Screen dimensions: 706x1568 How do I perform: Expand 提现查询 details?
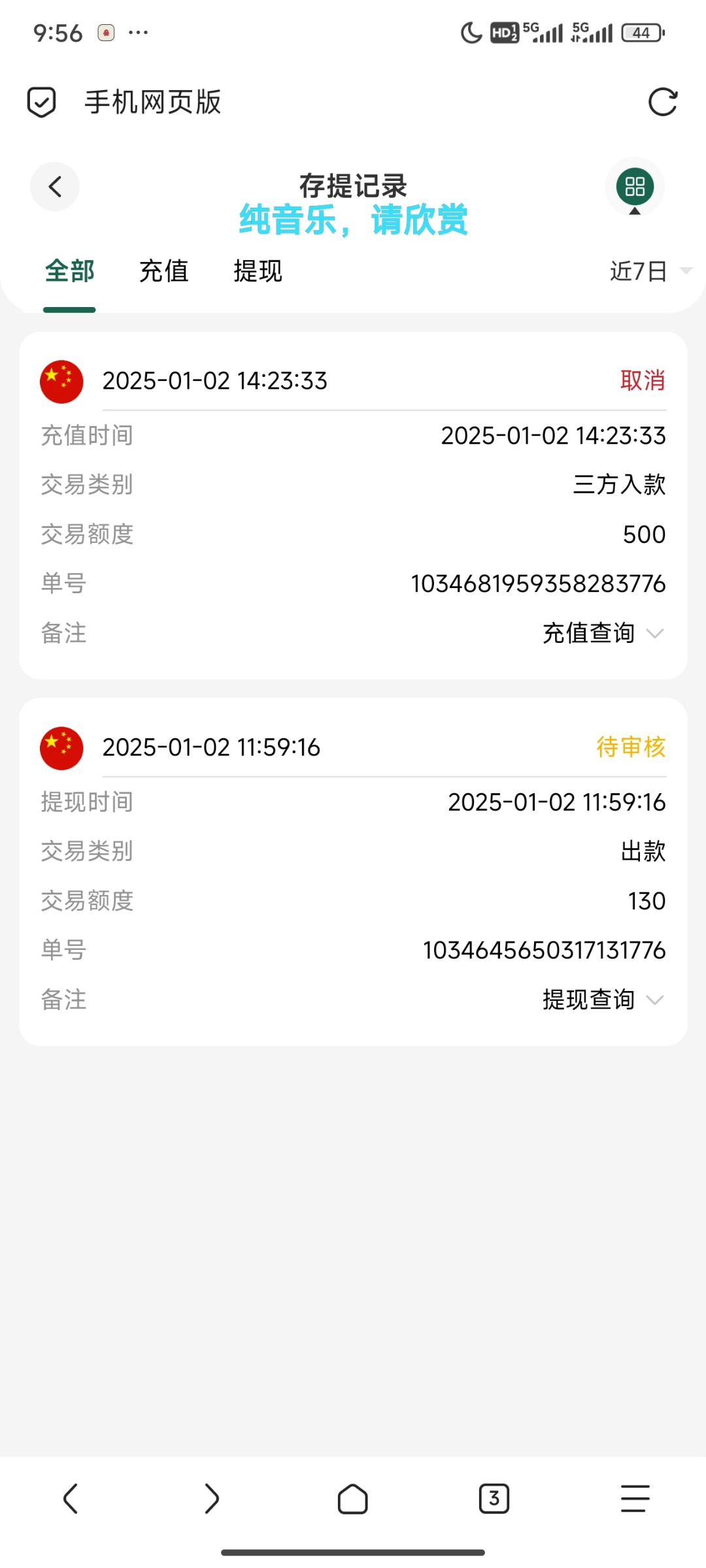point(603,1000)
